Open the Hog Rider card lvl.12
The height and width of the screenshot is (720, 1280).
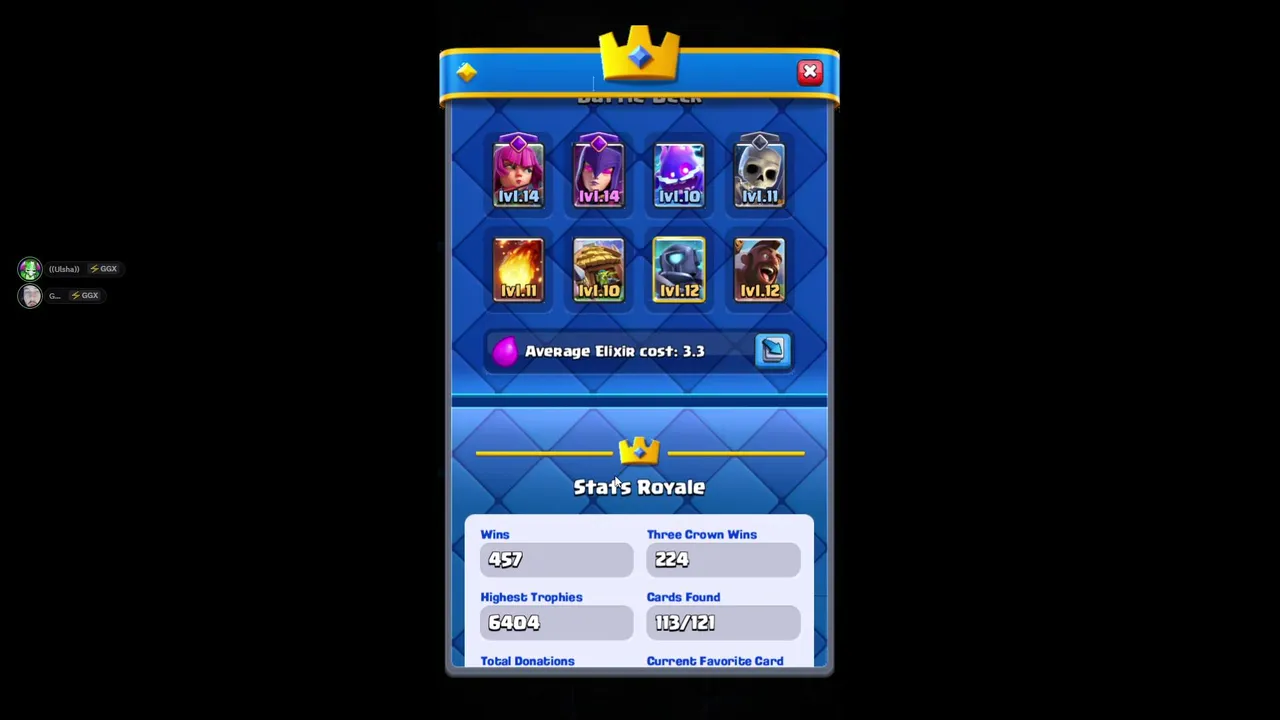click(759, 269)
